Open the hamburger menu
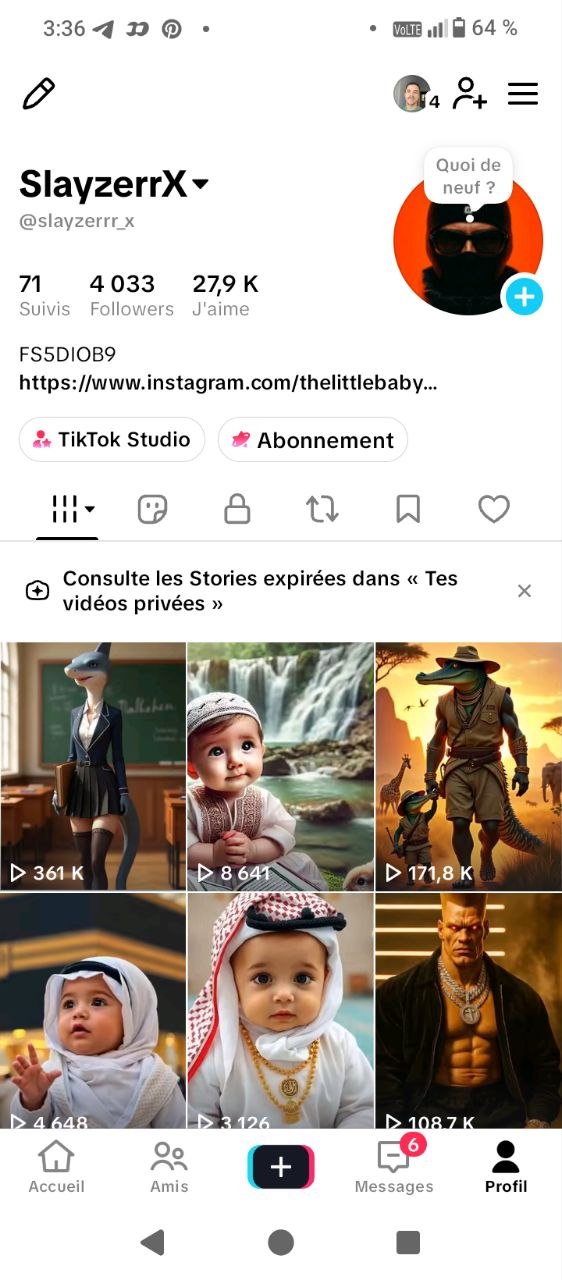562x1280 pixels. [523, 94]
